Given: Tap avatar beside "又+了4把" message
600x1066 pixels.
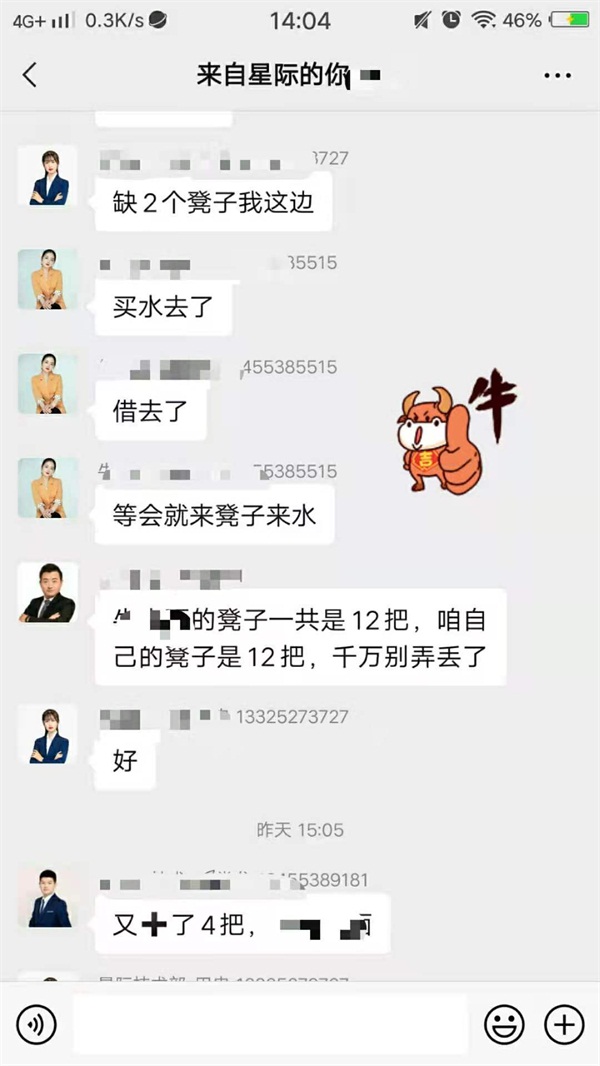Looking at the screenshot, I should click(47, 897).
